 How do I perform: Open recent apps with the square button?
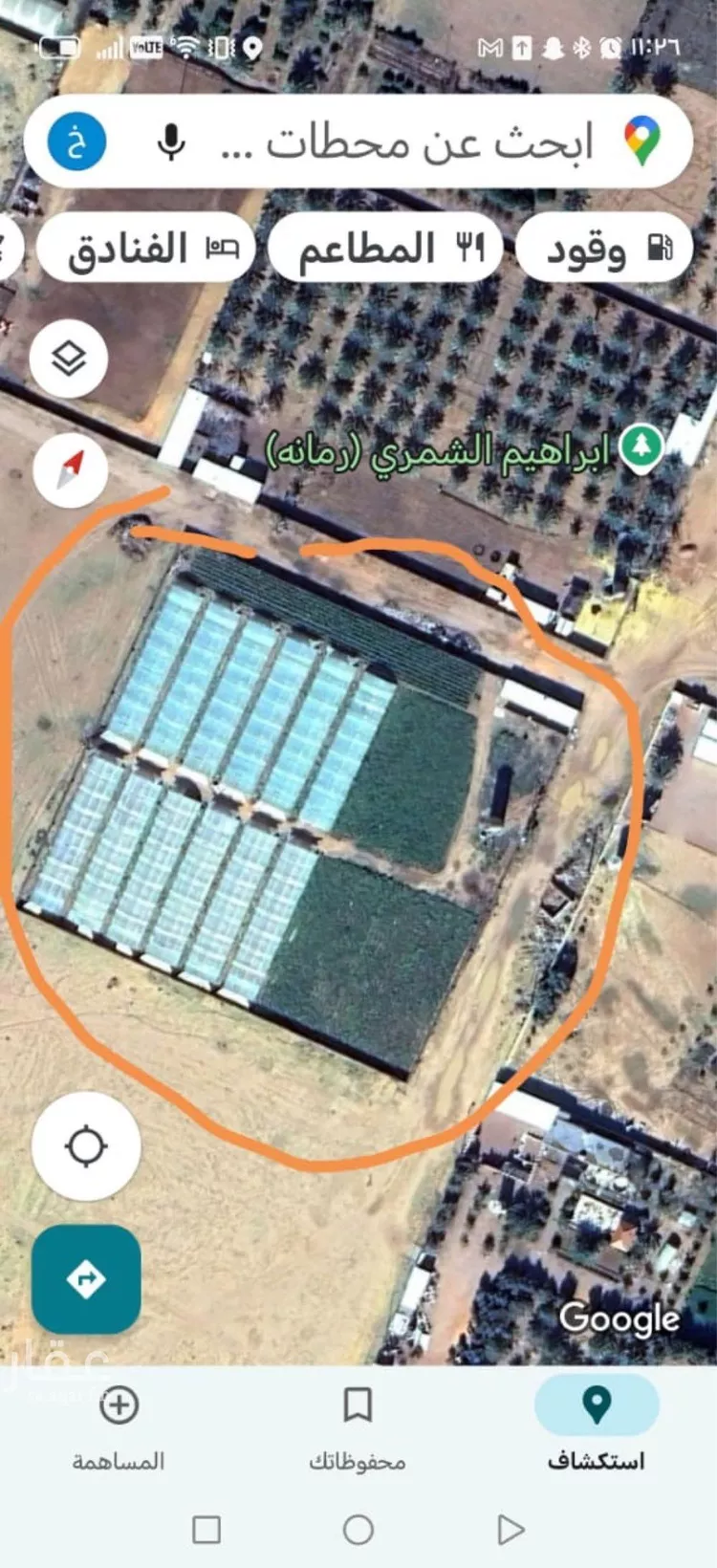pyautogui.click(x=206, y=1530)
